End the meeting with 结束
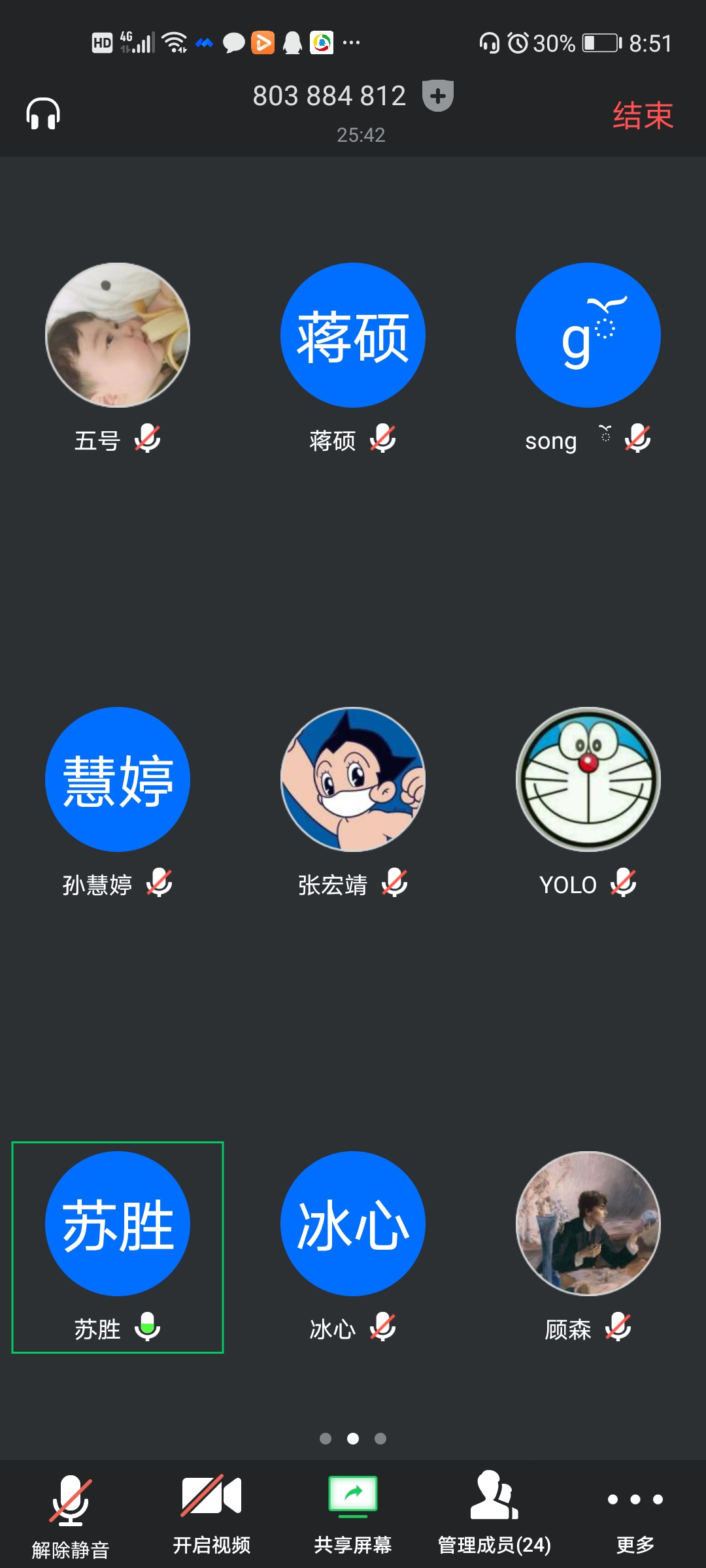Screen dimensions: 706x1568 [x=642, y=116]
